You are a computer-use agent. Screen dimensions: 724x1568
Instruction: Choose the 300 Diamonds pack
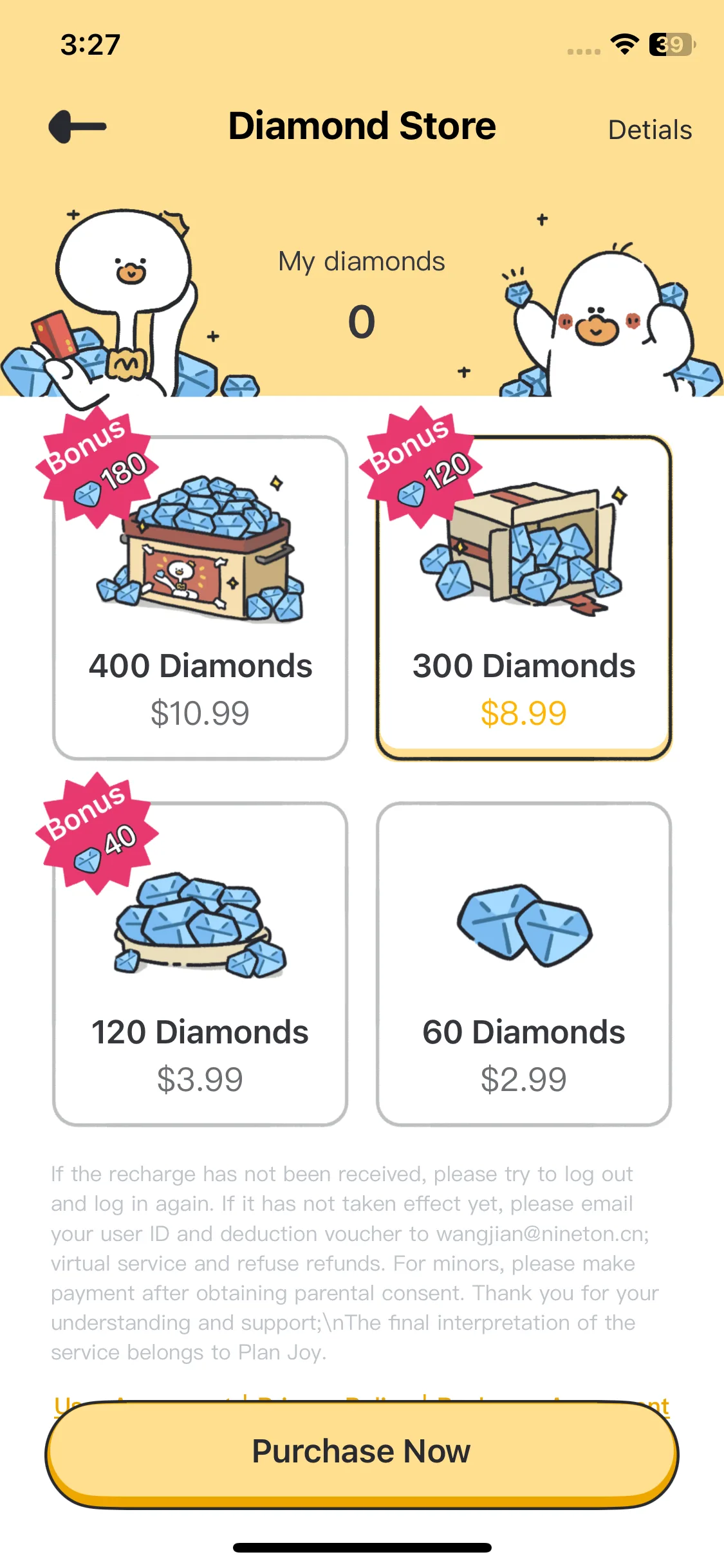point(524,599)
